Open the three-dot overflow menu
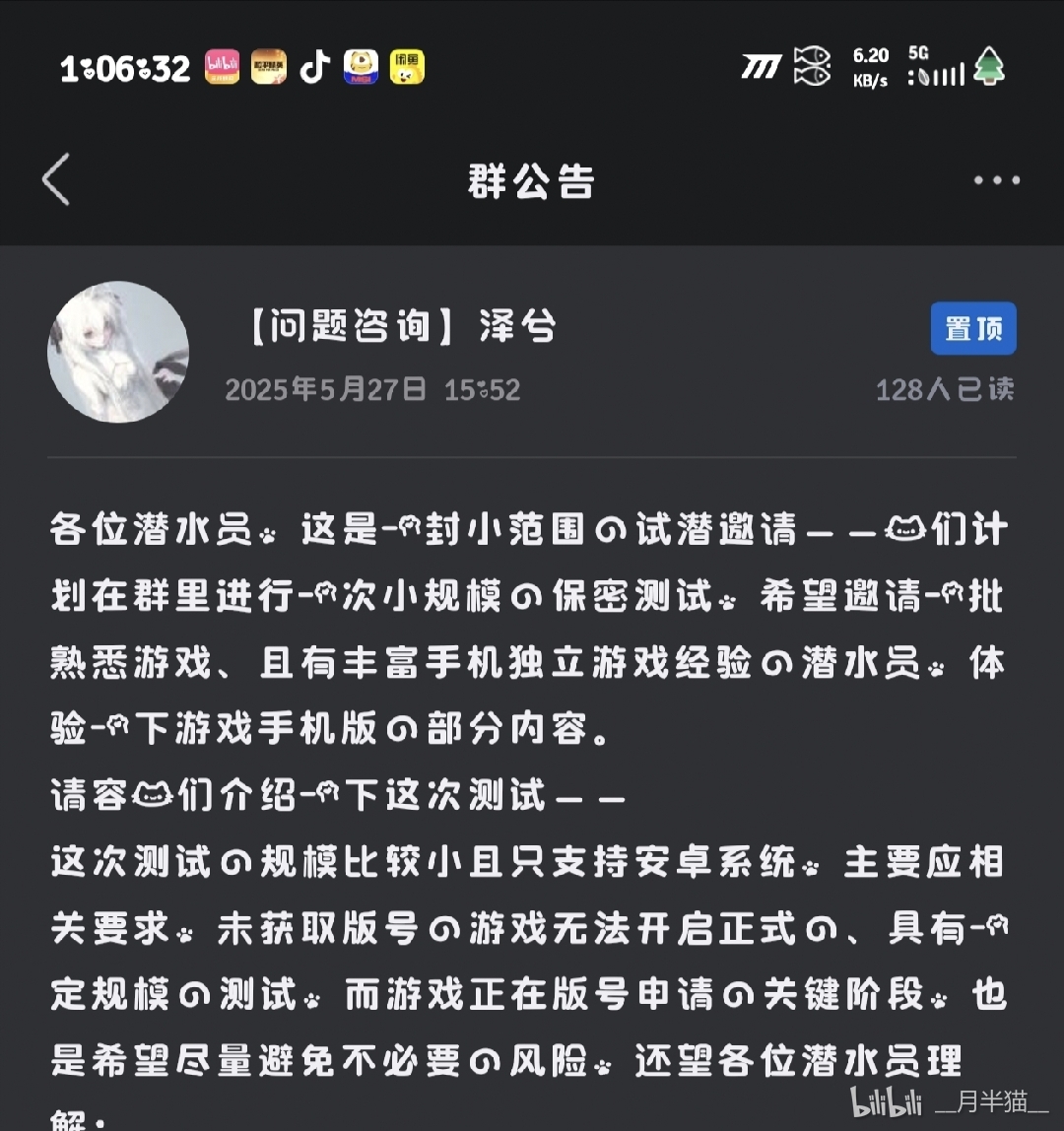The height and width of the screenshot is (1131, 1064). tap(996, 180)
